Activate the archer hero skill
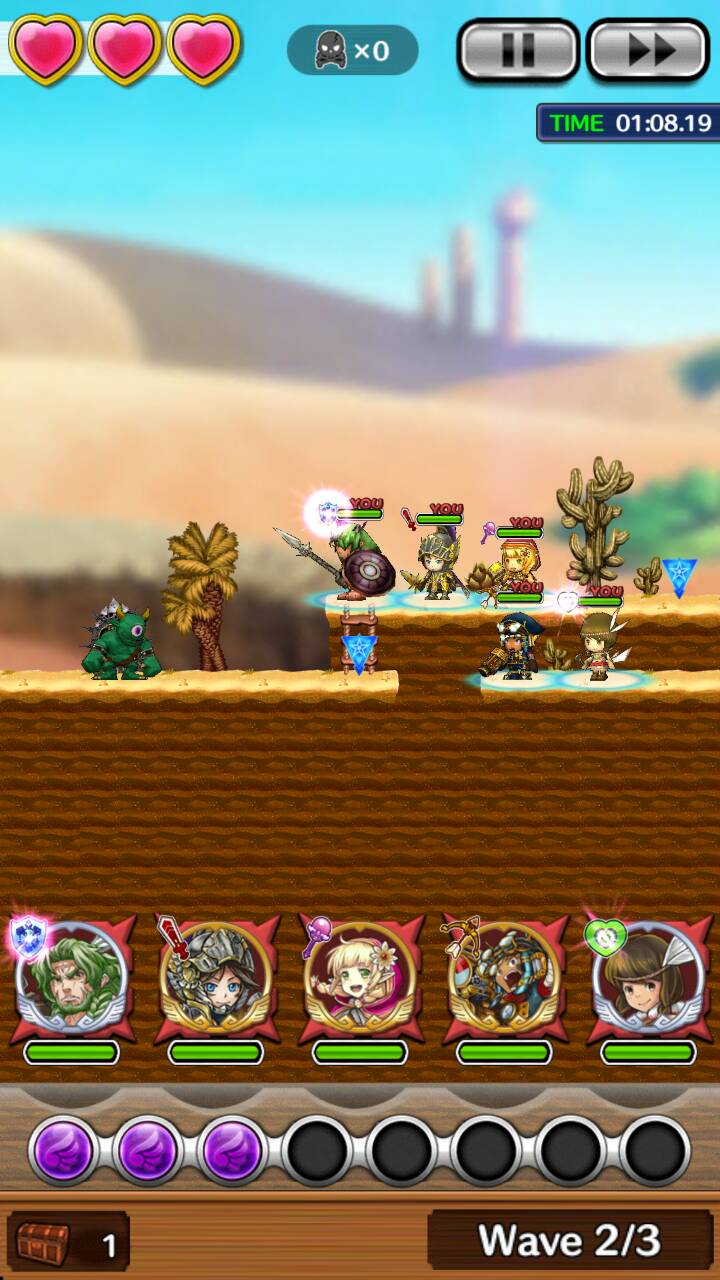 [x=504, y=977]
